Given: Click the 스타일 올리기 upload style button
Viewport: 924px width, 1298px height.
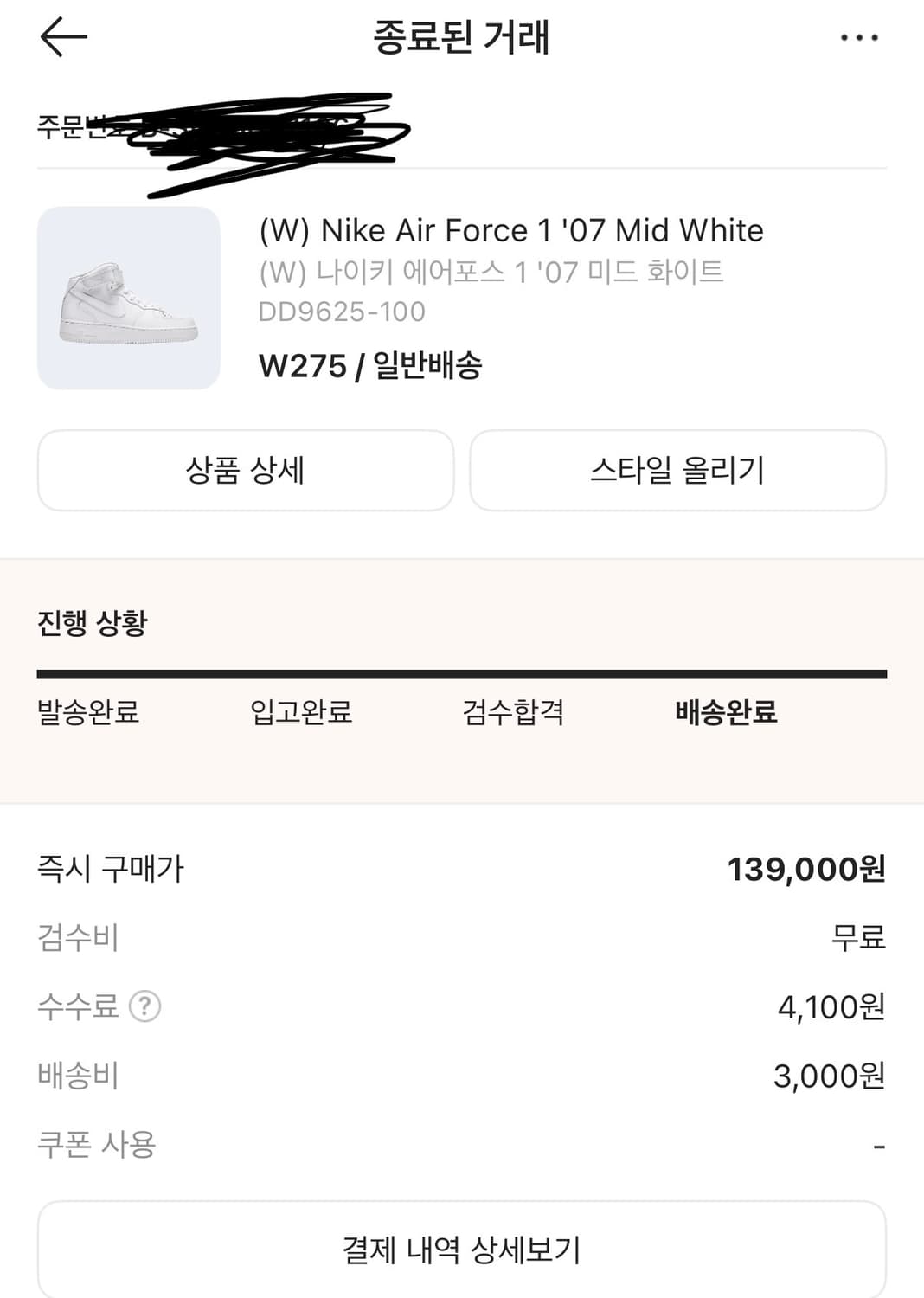Looking at the screenshot, I should tap(677, 470).
